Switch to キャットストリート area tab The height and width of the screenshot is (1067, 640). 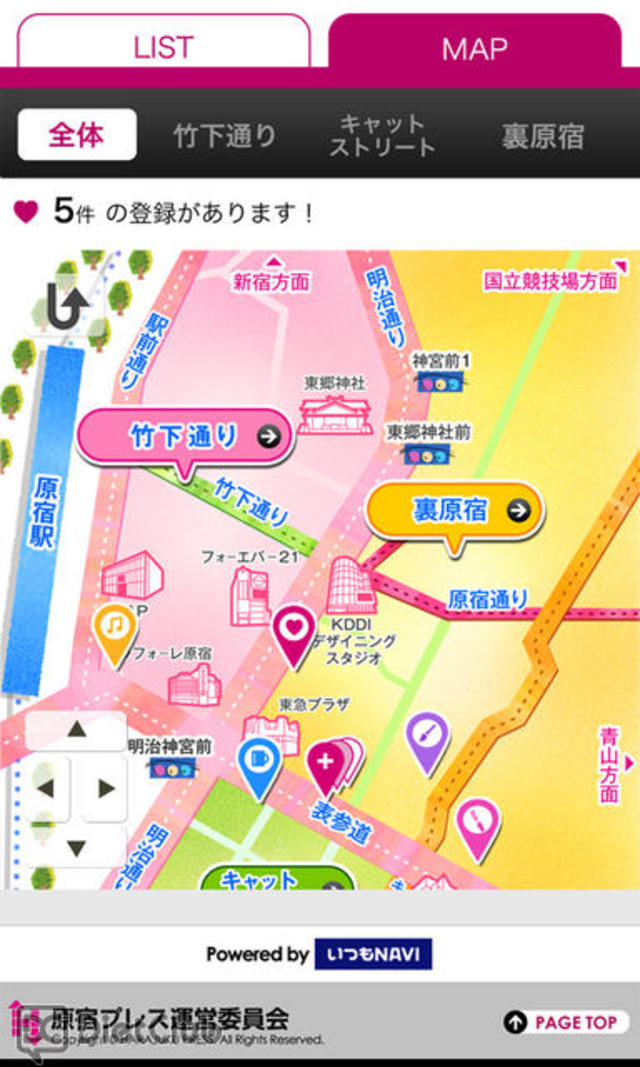(x=383, y=136)
